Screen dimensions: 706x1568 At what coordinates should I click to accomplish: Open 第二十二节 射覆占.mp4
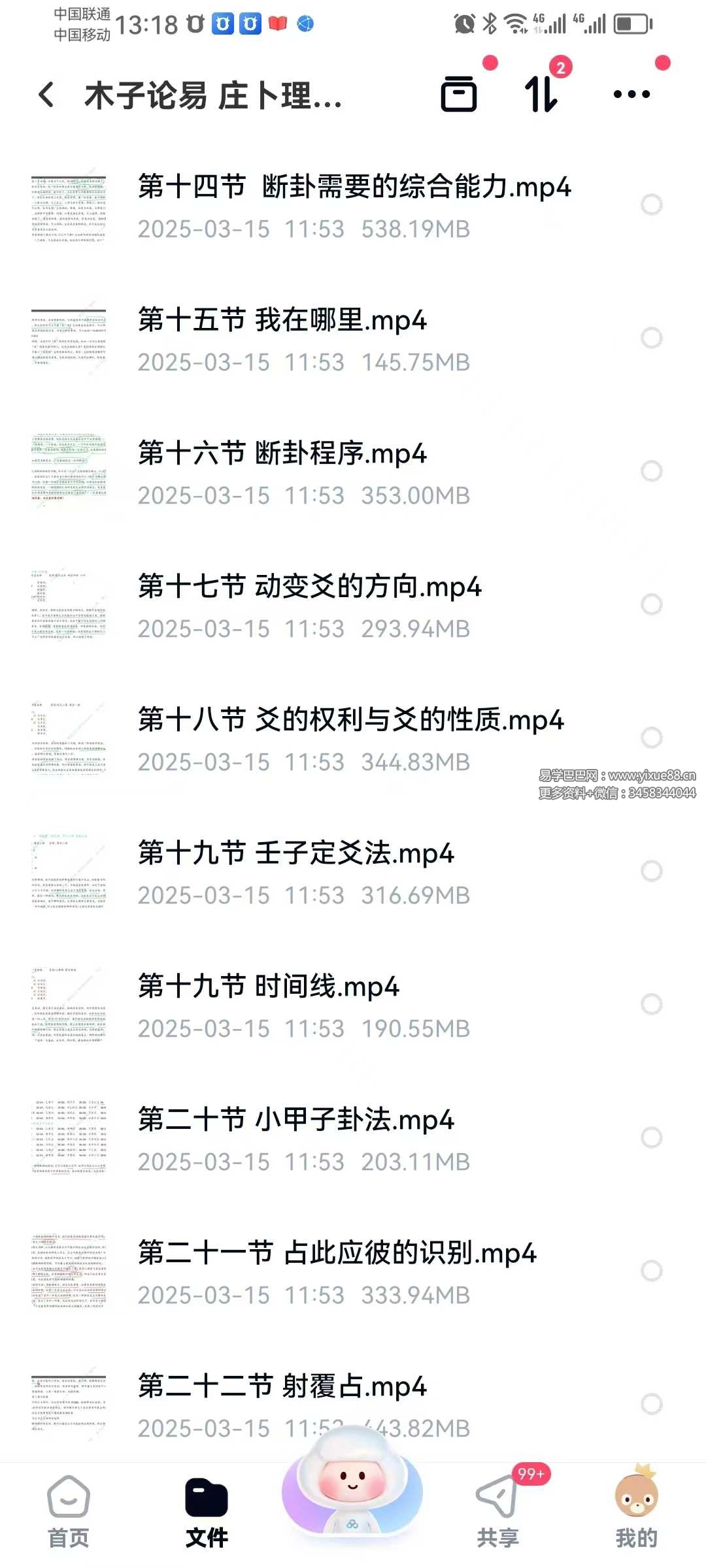tap(282, 1386)
